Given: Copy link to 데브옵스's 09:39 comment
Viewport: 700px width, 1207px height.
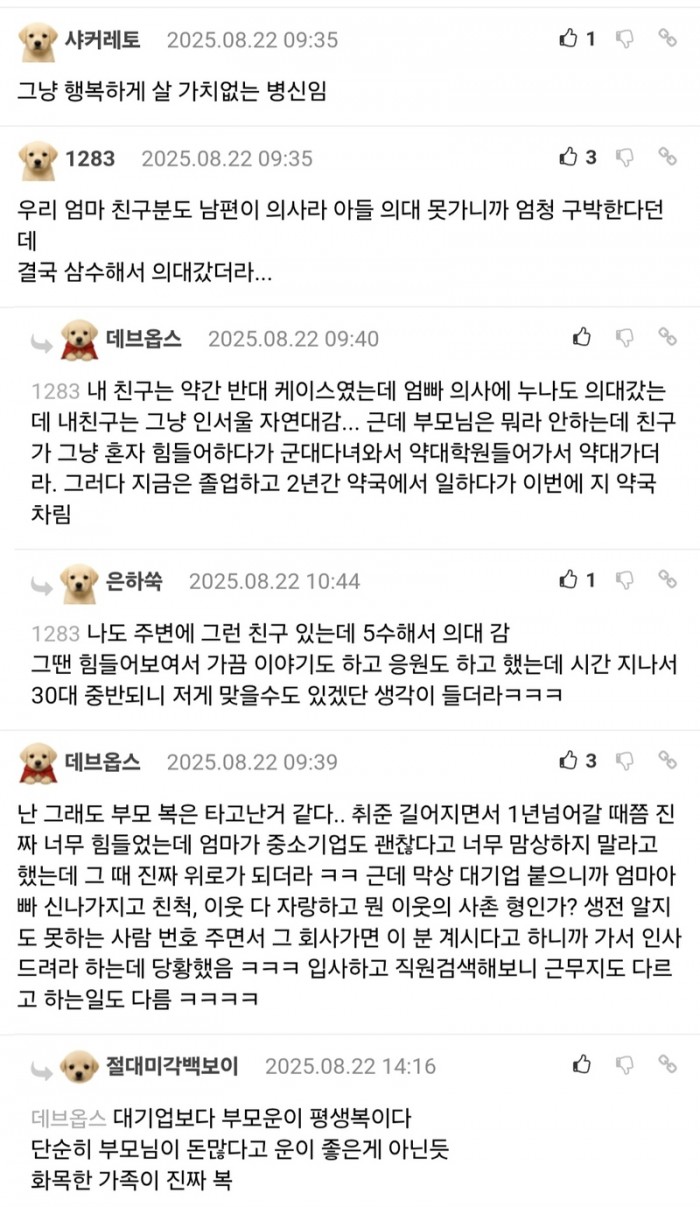Looking at the screenshot, I should point(668,761).
